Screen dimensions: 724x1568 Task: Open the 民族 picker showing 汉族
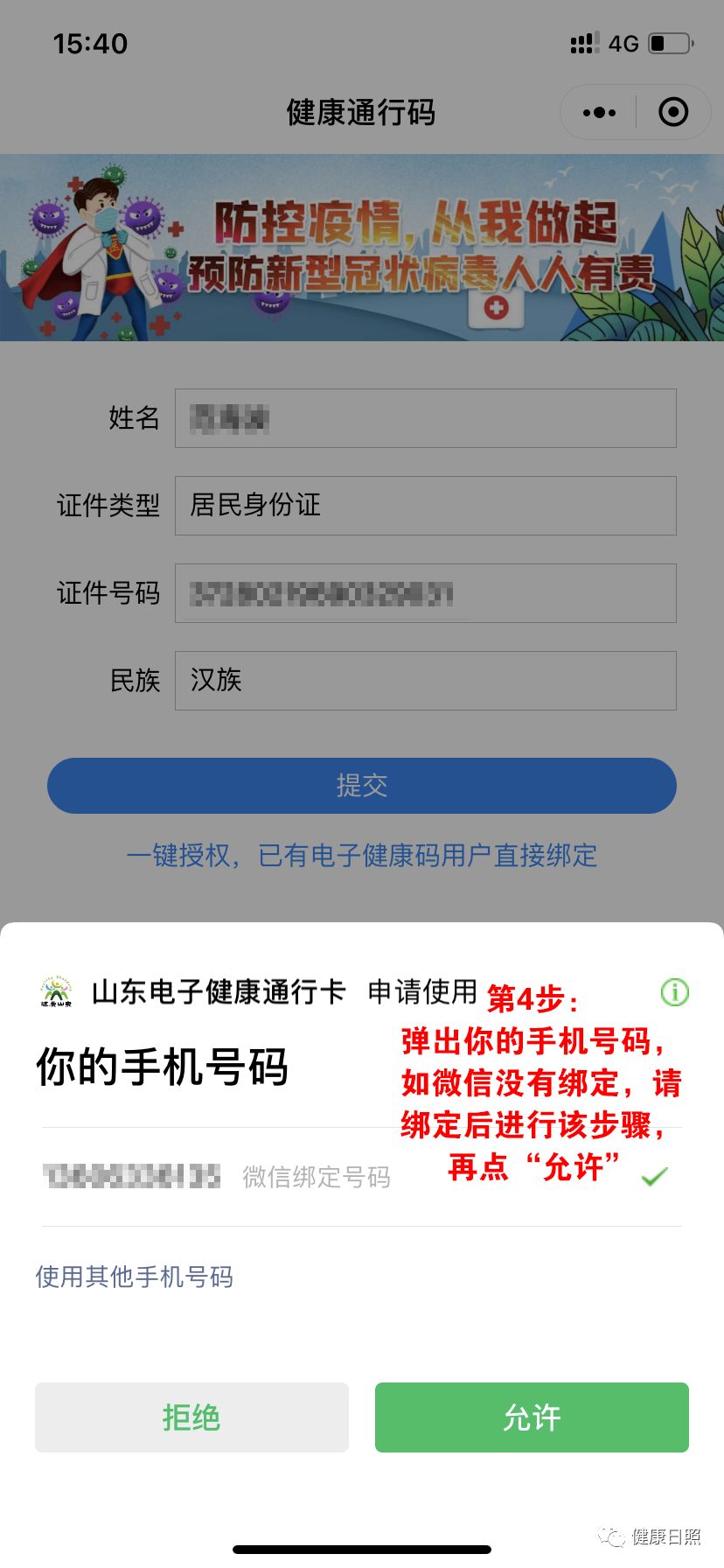coord(426,681)
